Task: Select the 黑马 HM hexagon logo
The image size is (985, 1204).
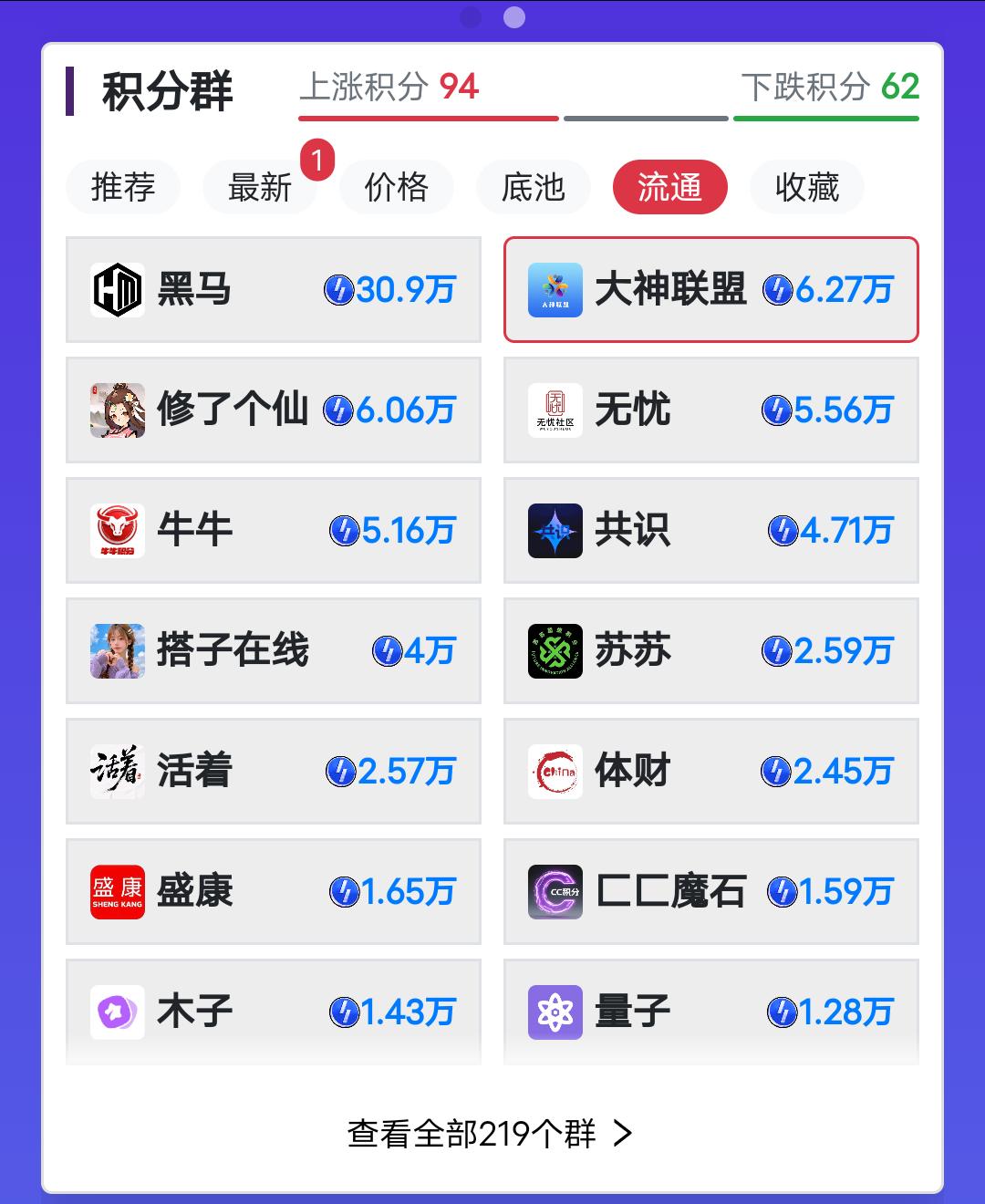Action: (117, 290)
